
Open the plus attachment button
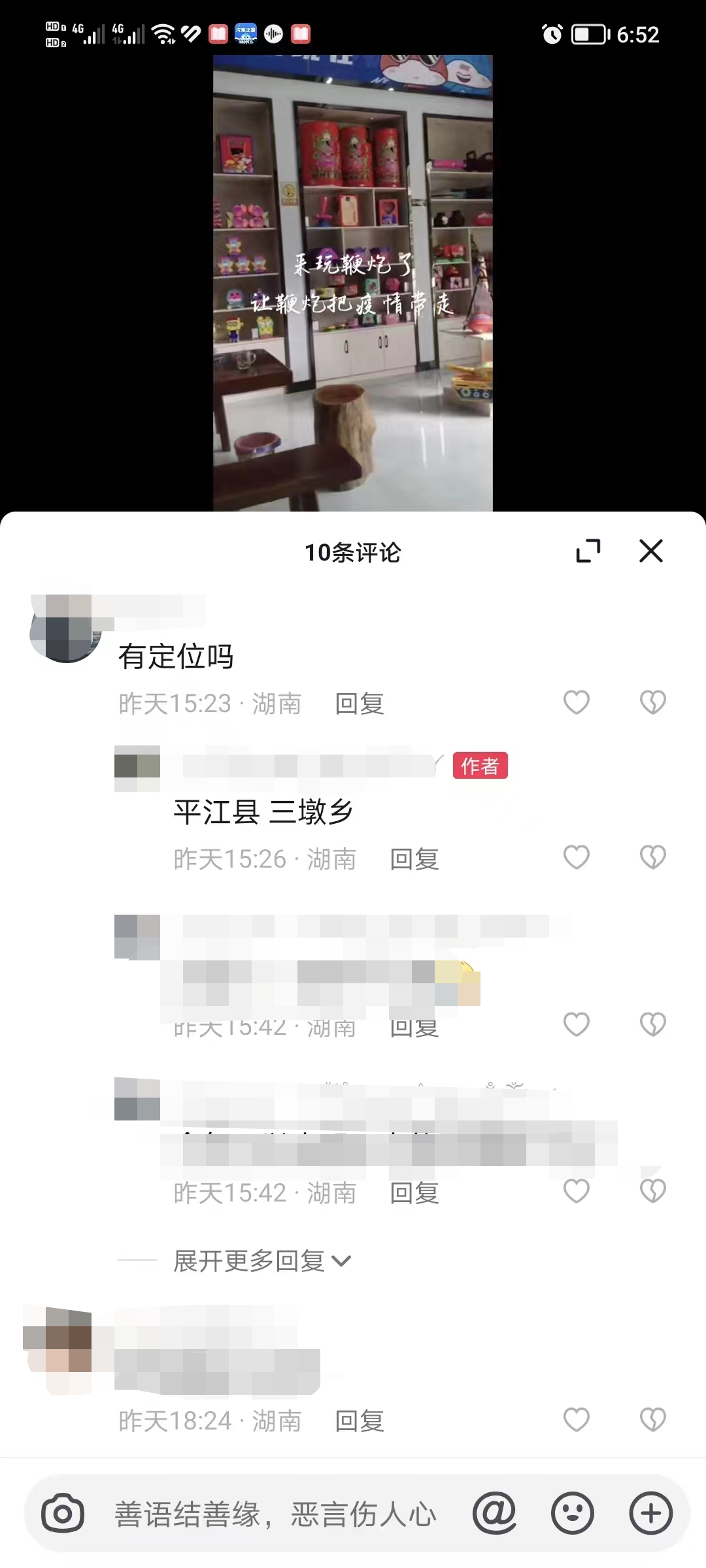point(650,1513)
